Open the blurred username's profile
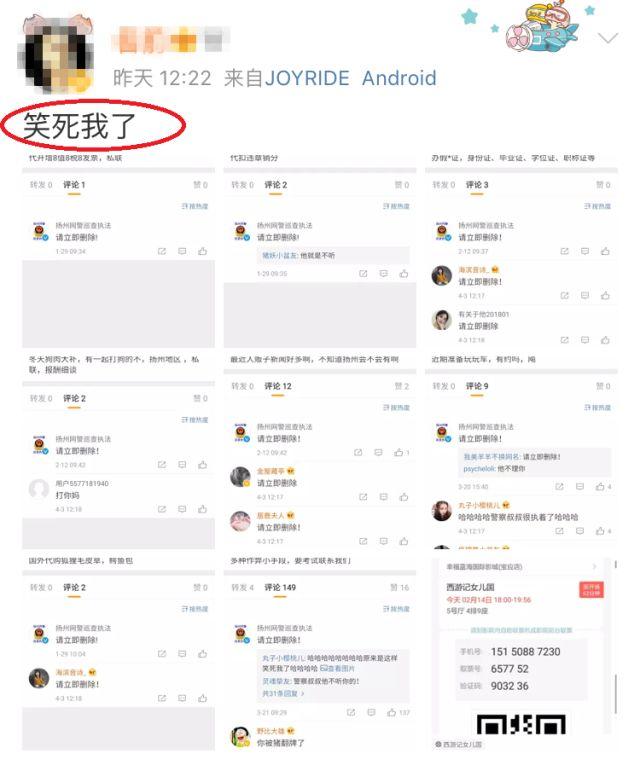 [172, 40]
